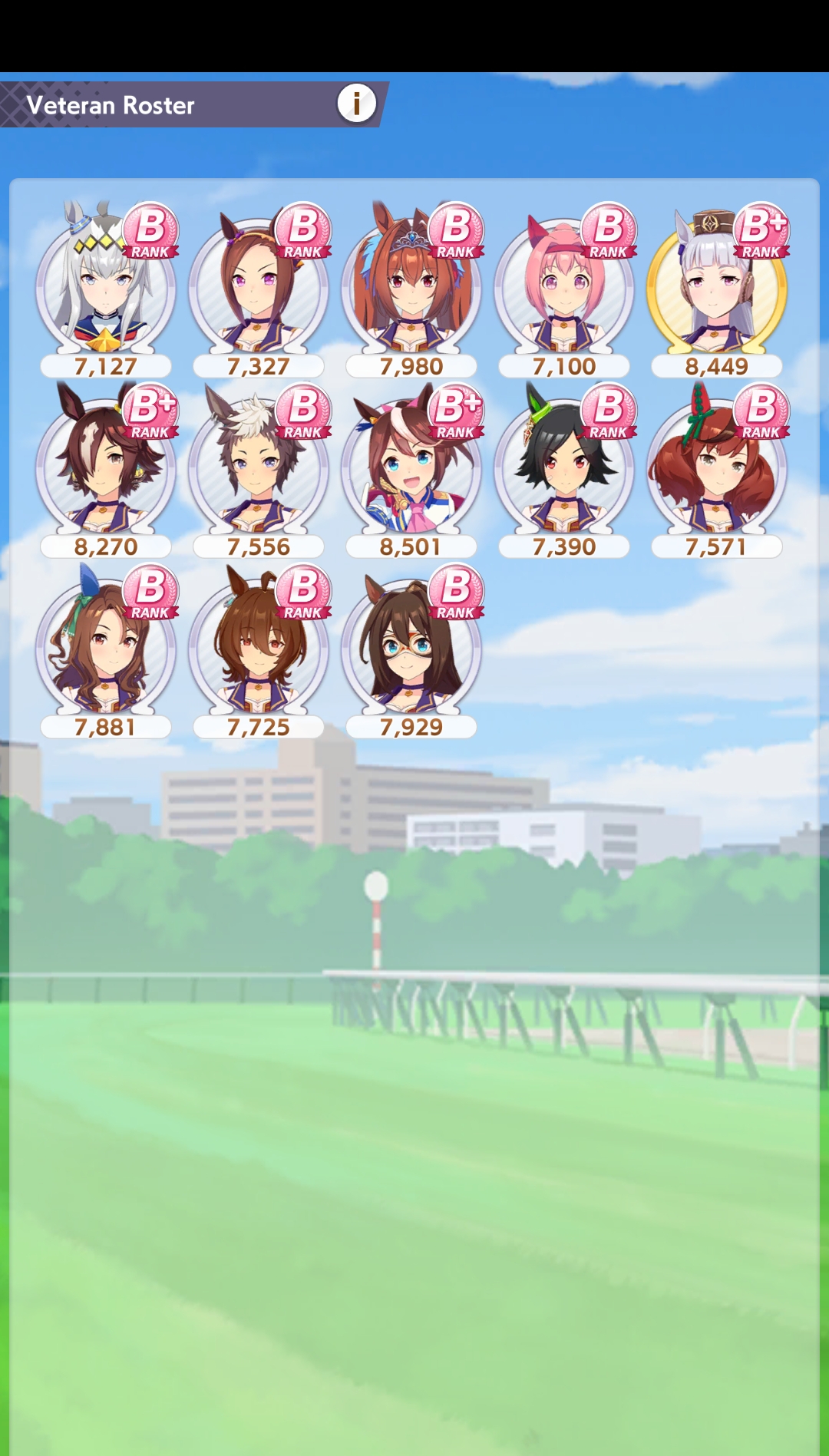Choose the B+ veteran scored 8,270
This screenshot has width=829, height=1456.
pos(105,468)
